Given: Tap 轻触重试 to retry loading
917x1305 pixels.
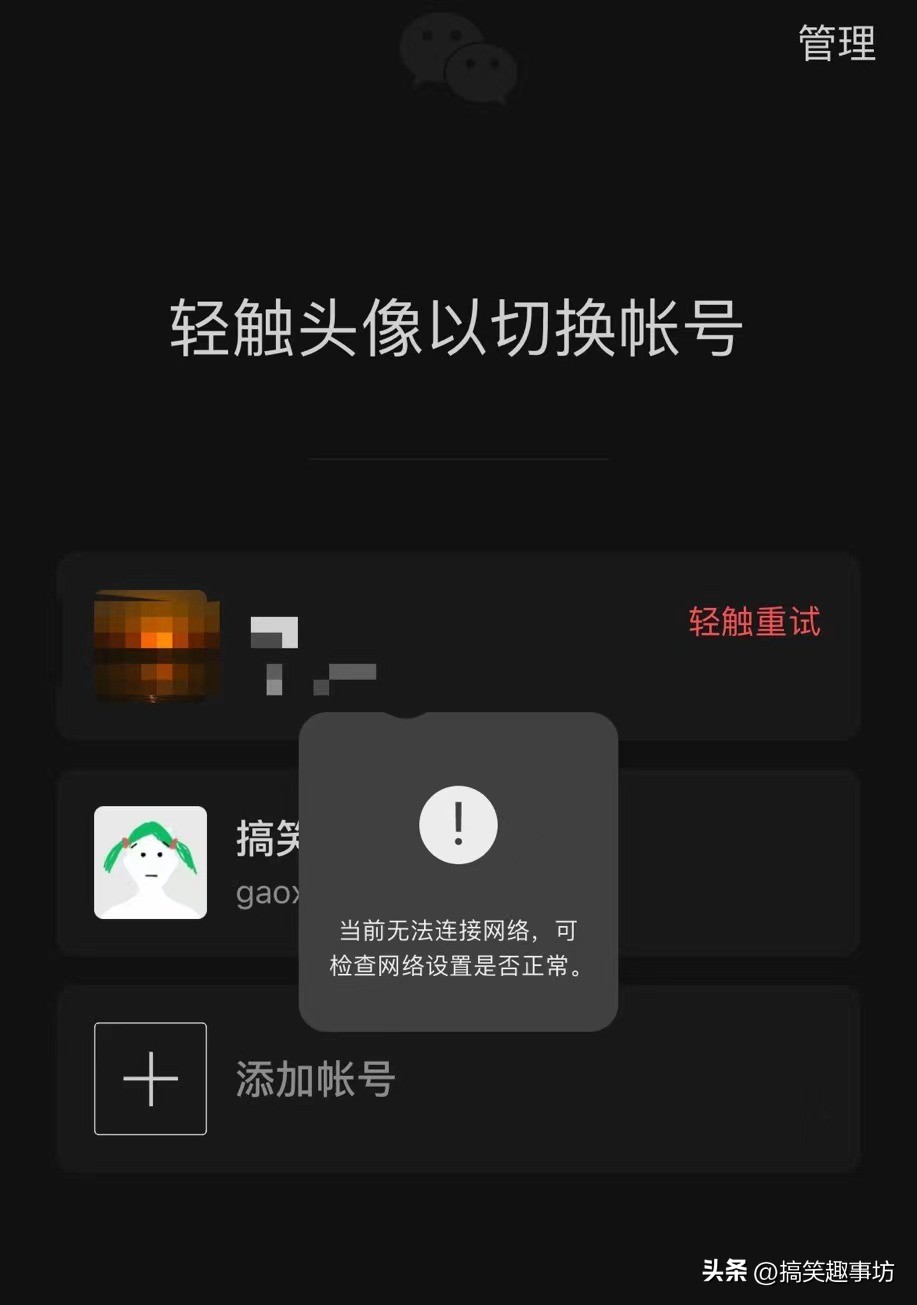Looking at the screenshot, I should (755, 622).
